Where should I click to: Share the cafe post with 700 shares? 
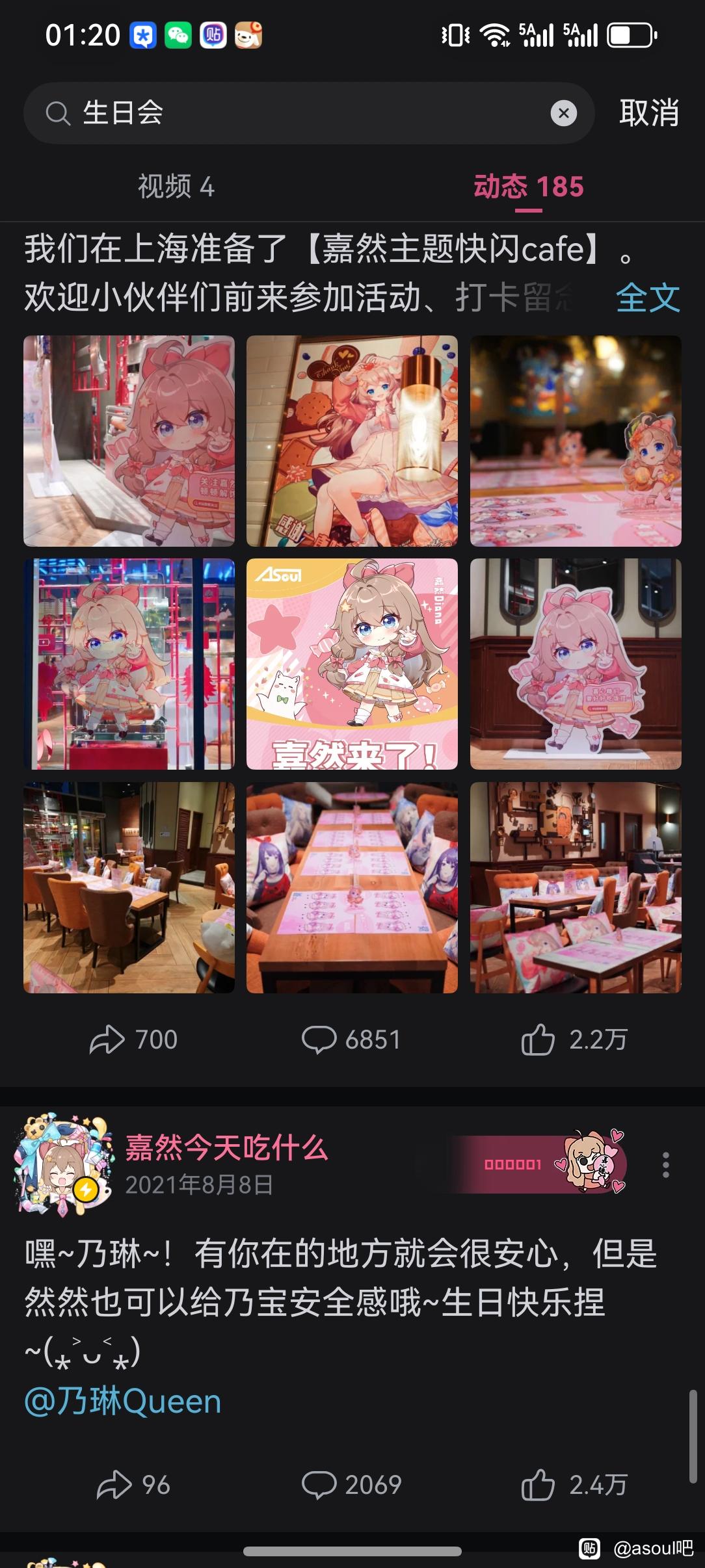[x=133, y=1039]
